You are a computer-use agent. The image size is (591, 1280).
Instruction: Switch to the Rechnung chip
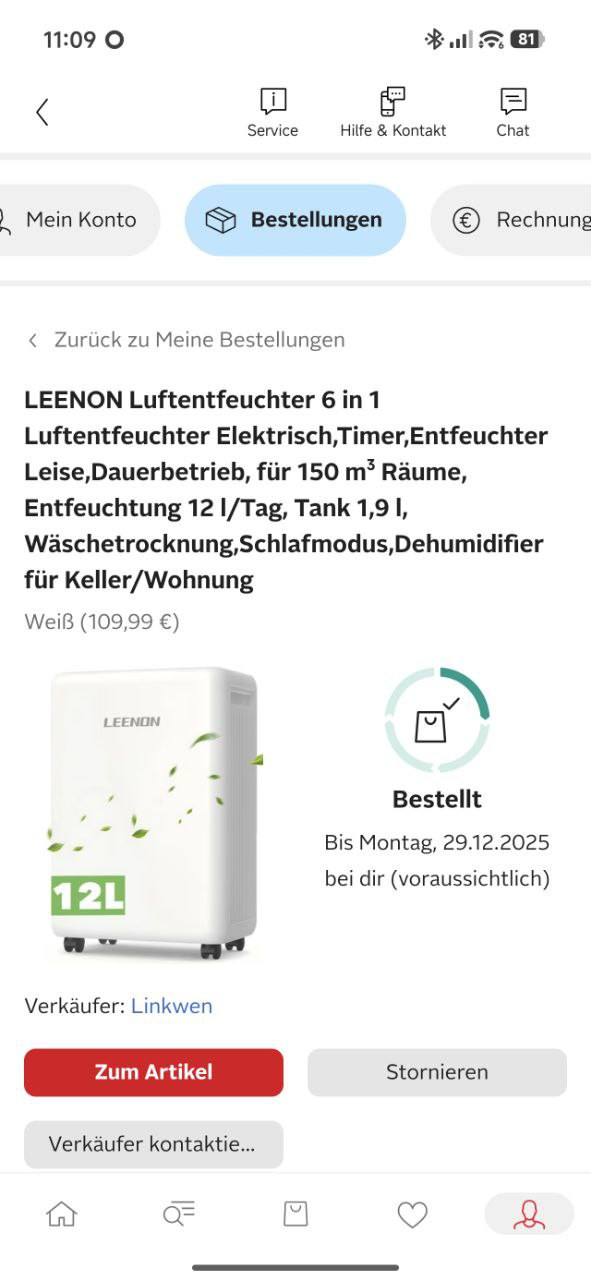tap(512, 220)
